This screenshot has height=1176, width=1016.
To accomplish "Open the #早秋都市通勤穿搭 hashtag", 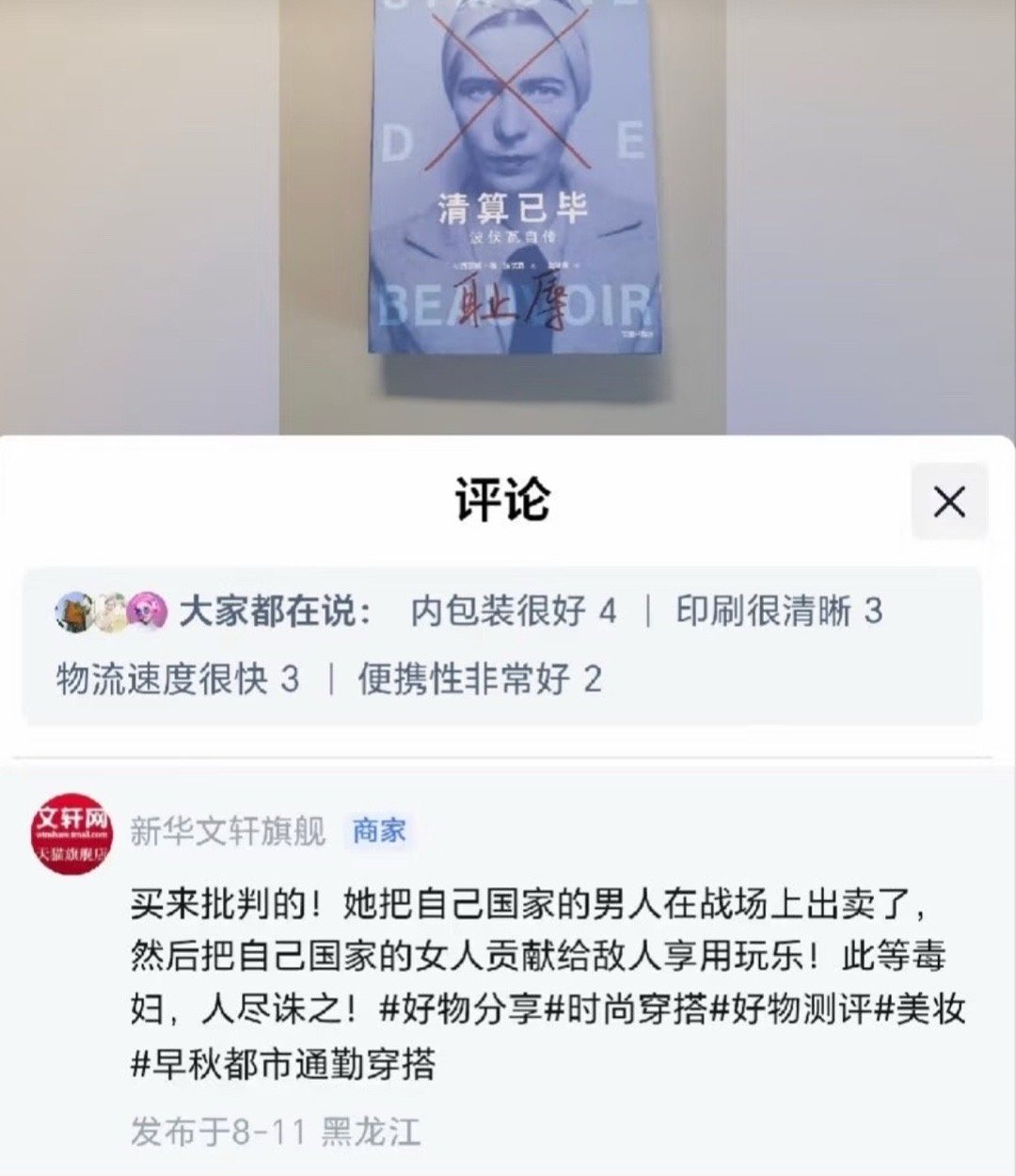I will coord(282,1064).
